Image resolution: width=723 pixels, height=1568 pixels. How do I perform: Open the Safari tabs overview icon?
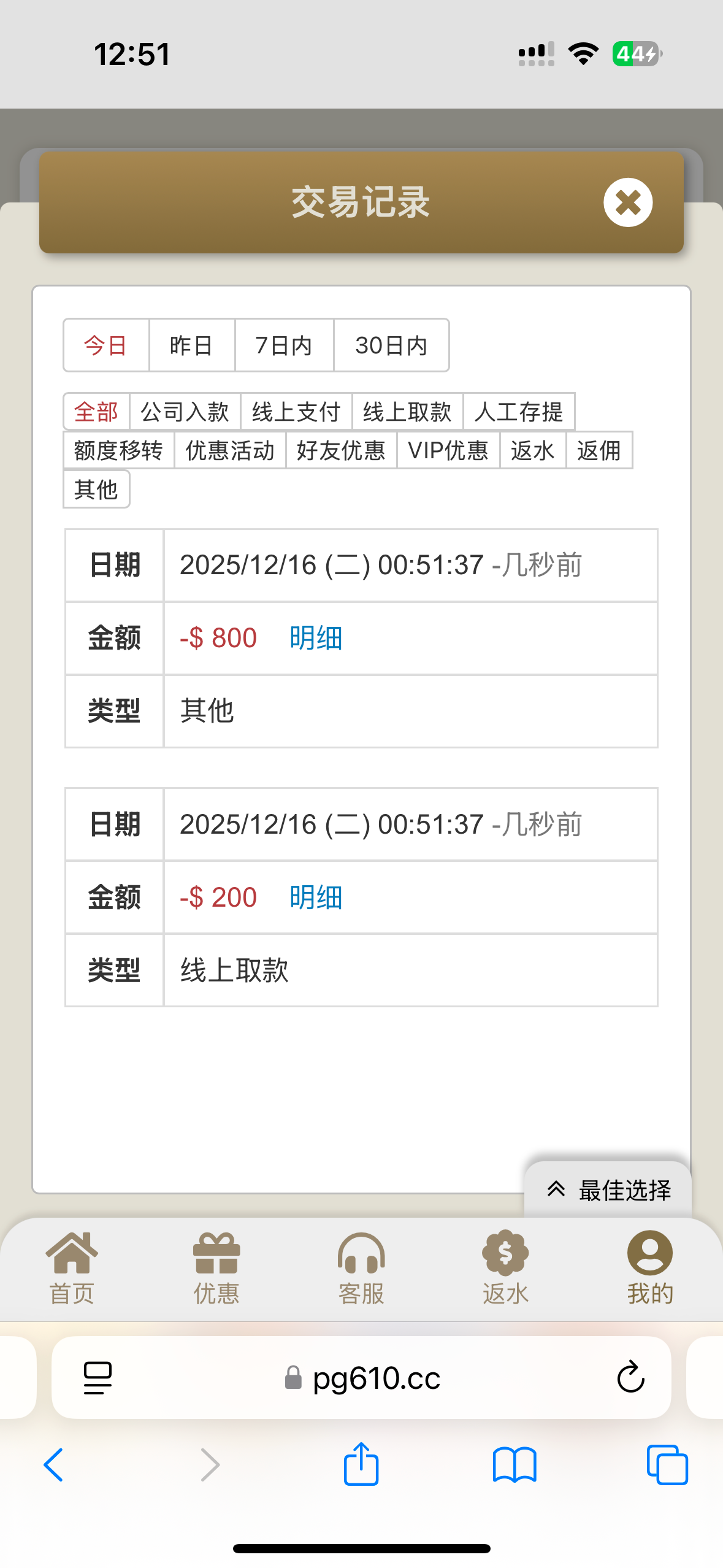click(x=666, y=1466)
